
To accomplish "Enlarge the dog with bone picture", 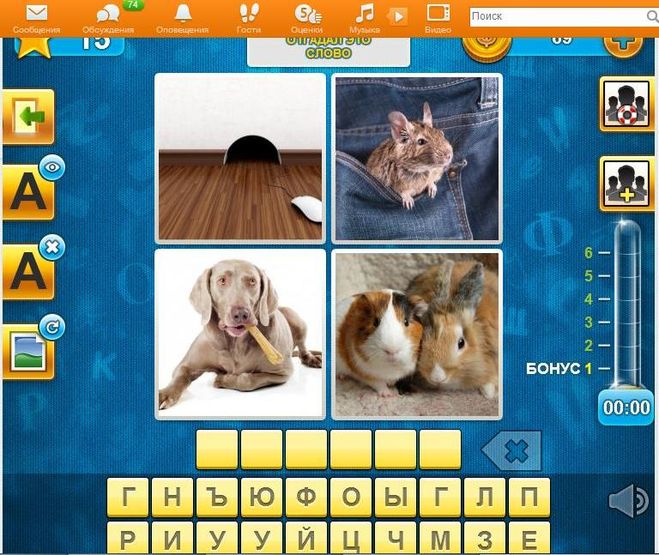I will click(x=241, y=333).
